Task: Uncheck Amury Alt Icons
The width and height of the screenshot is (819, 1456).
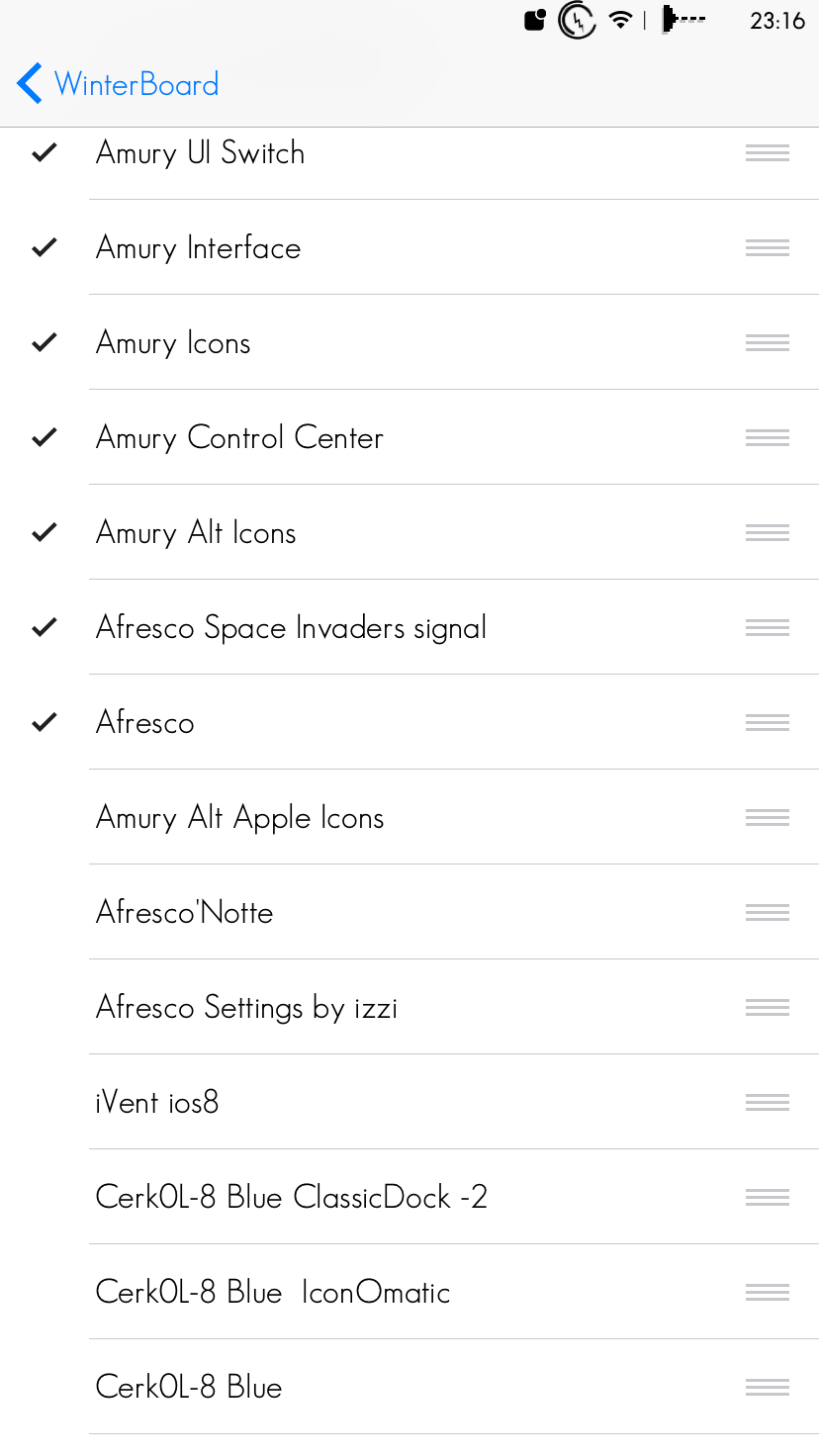Action: click(x=409, y=532)
